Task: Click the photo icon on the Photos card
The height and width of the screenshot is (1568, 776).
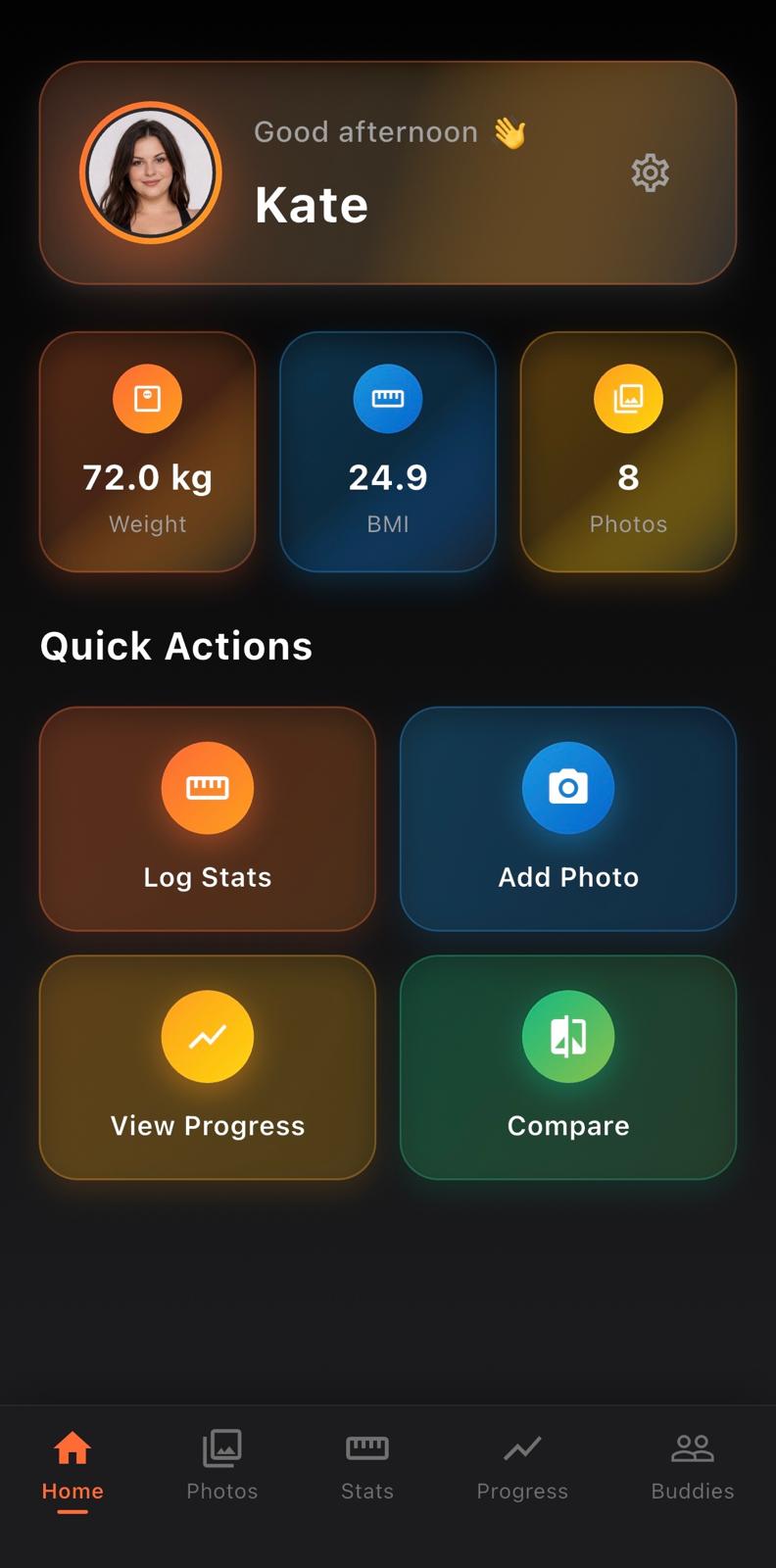Action: point(627,398)
